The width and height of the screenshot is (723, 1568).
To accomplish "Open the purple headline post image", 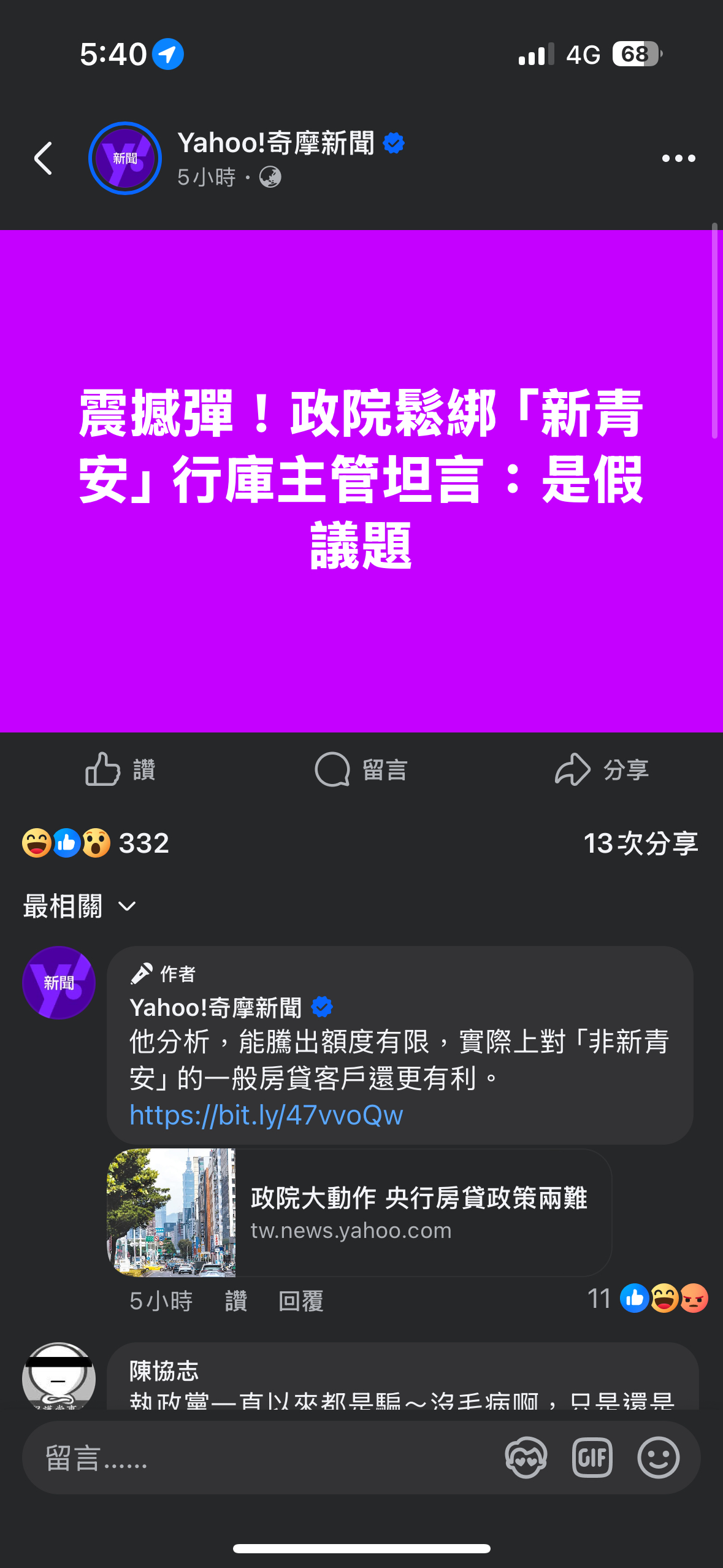I will [x=361, y=481].
